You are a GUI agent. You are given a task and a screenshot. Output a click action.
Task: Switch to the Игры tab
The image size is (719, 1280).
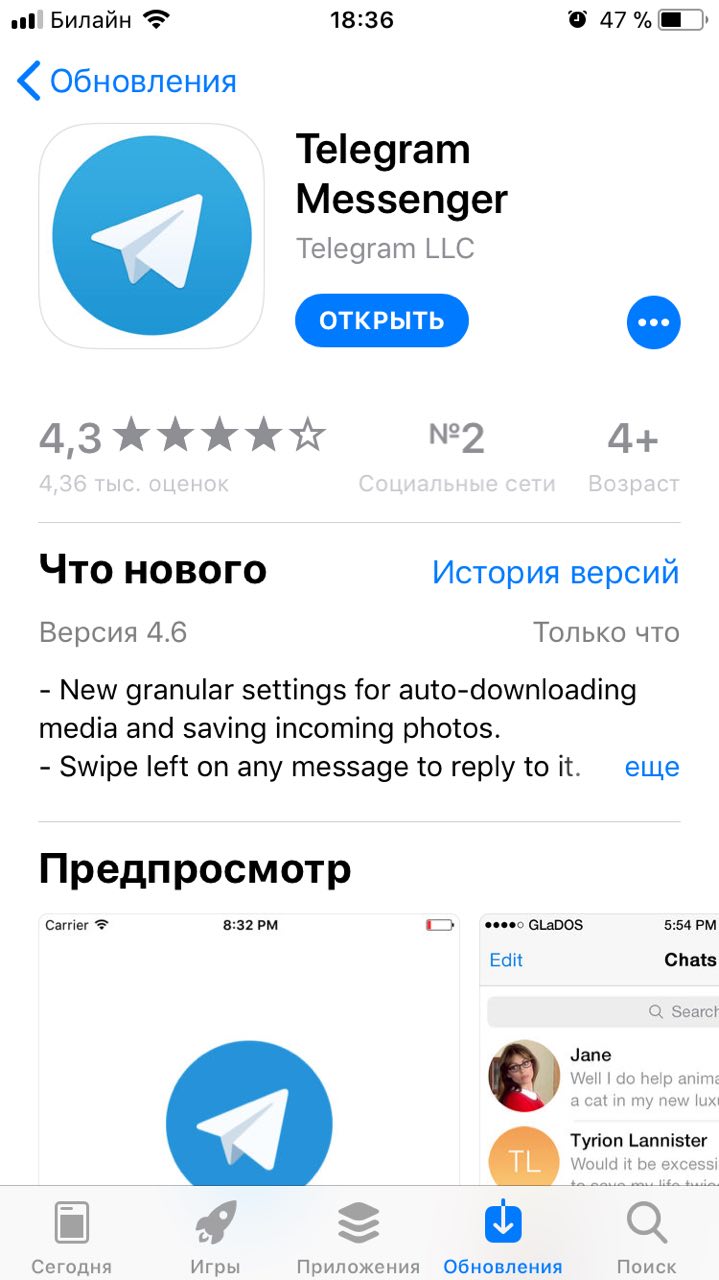click(x=215, y=1237)
